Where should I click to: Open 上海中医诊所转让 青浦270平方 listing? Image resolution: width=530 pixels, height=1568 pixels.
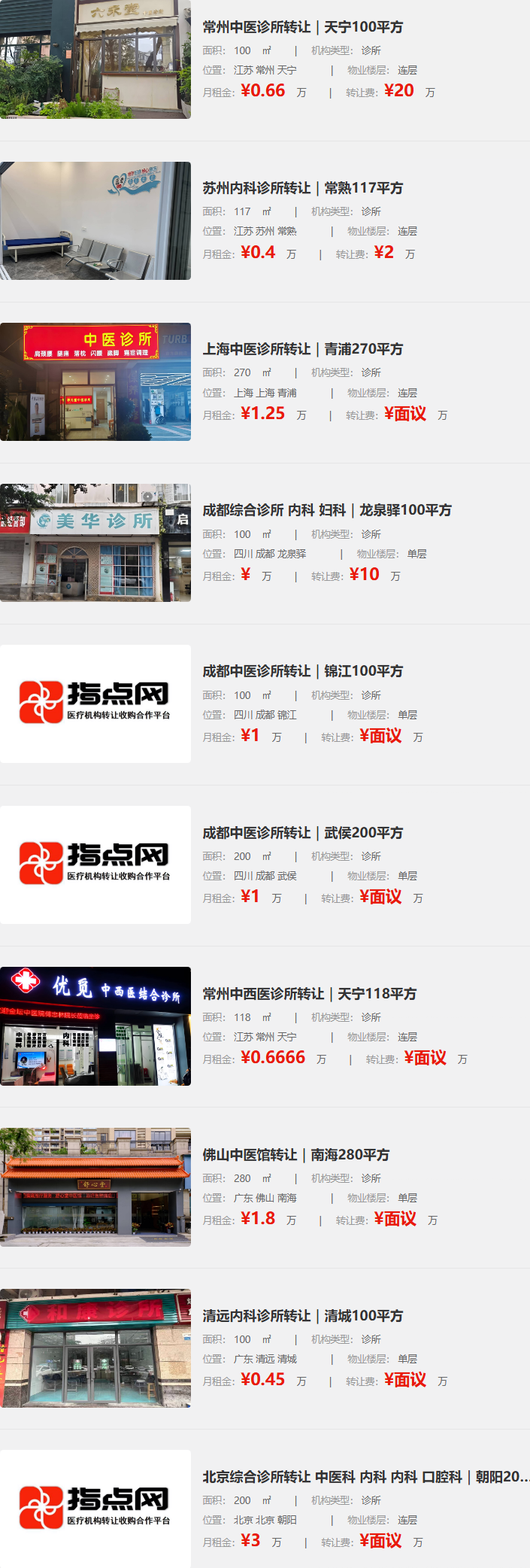[302, 349]
